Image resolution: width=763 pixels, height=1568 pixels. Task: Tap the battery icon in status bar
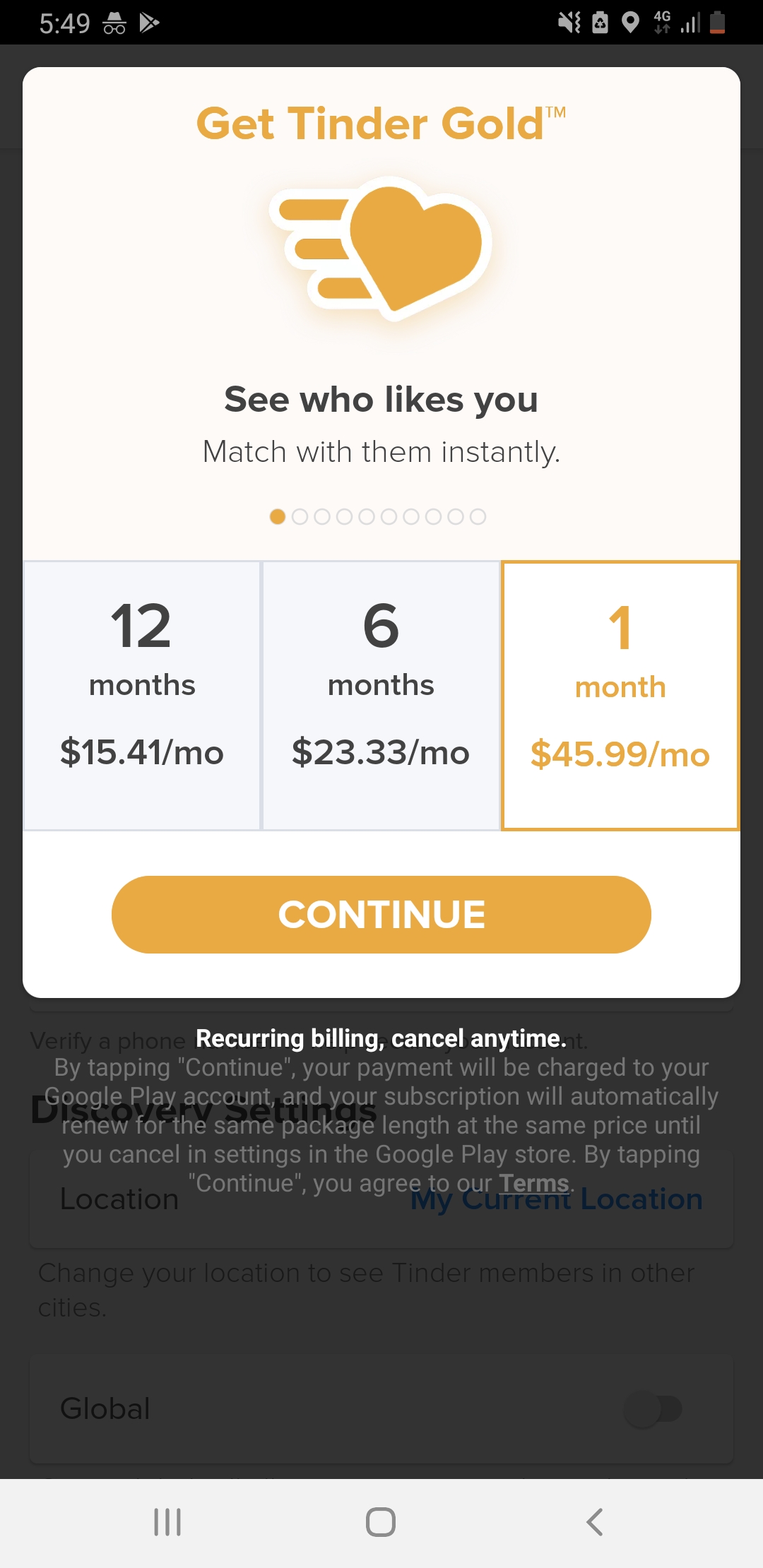(x=718, y=23)
